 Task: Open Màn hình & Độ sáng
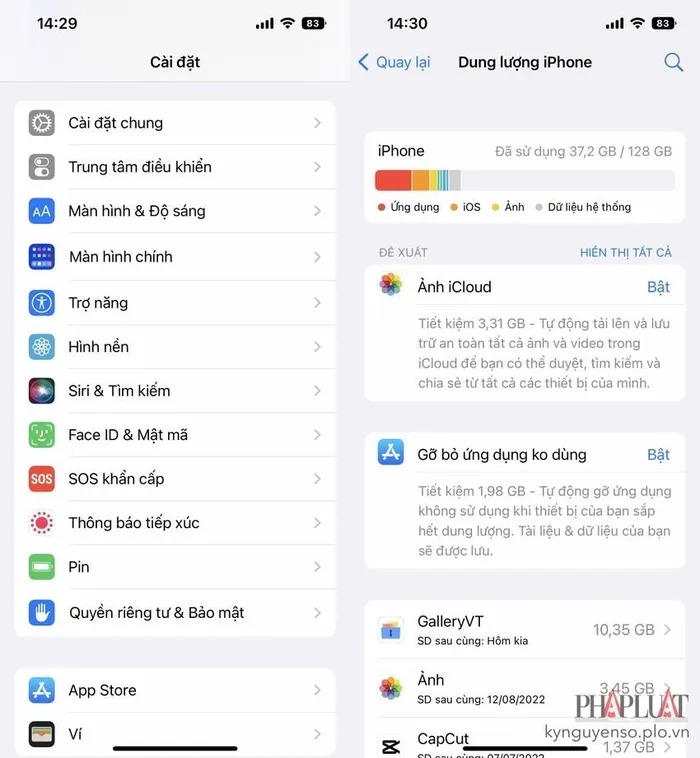pos(175,211)
